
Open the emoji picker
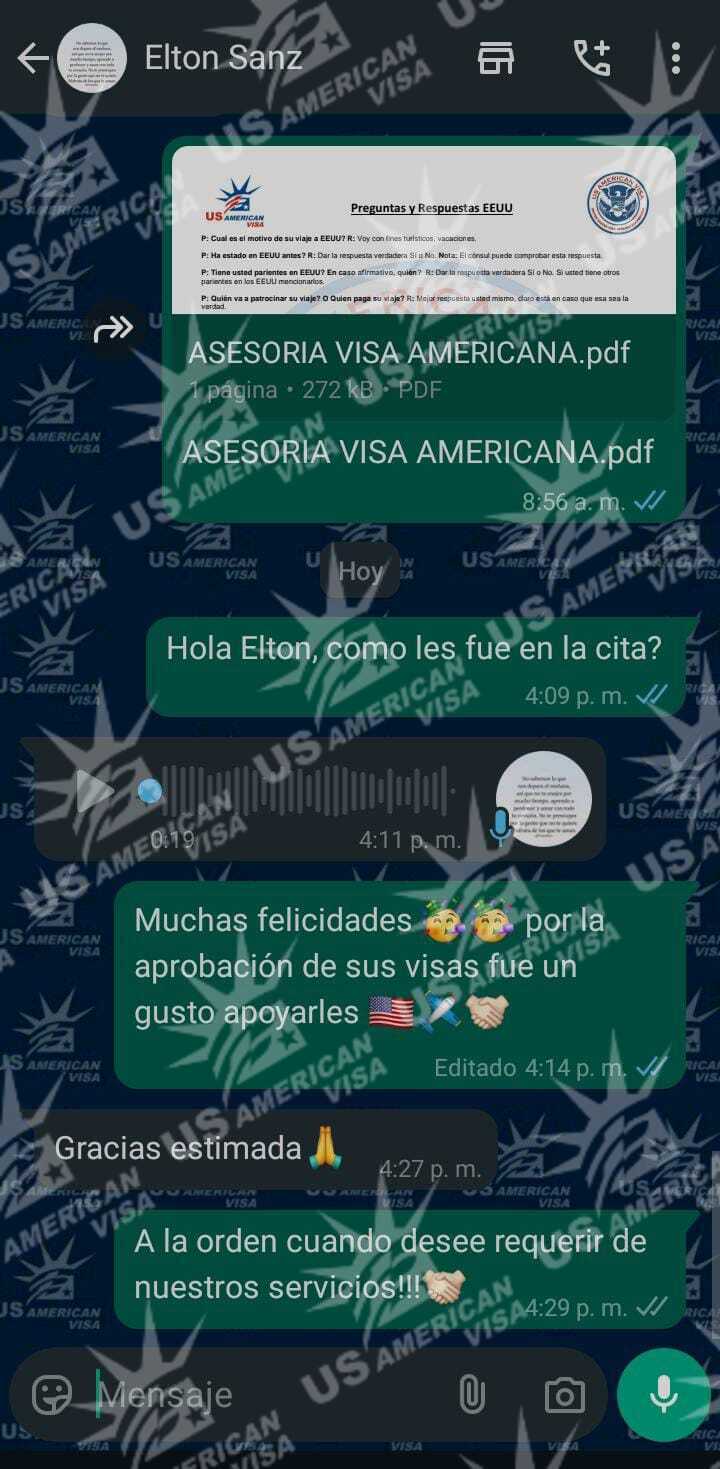point(52,1394)
